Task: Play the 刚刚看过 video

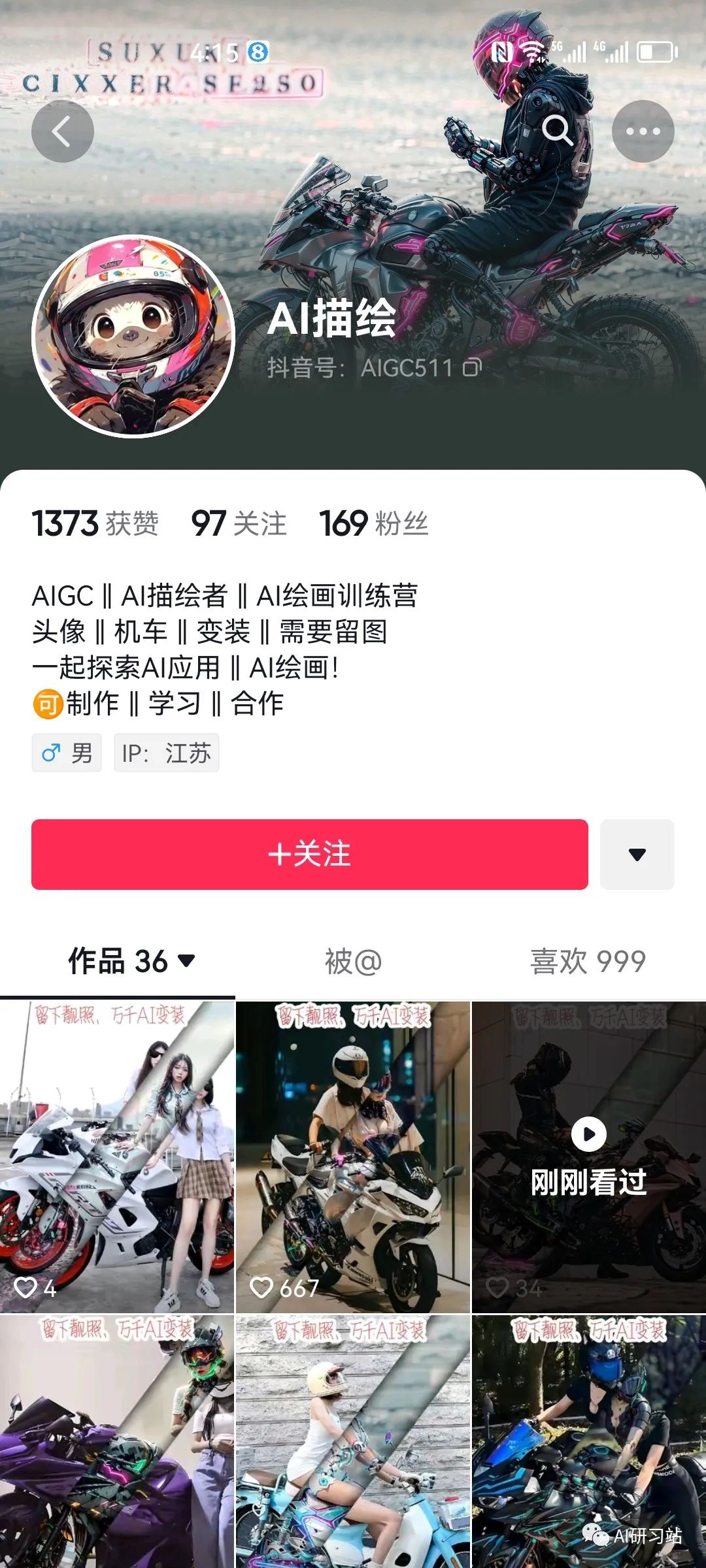Action: 588,1156
